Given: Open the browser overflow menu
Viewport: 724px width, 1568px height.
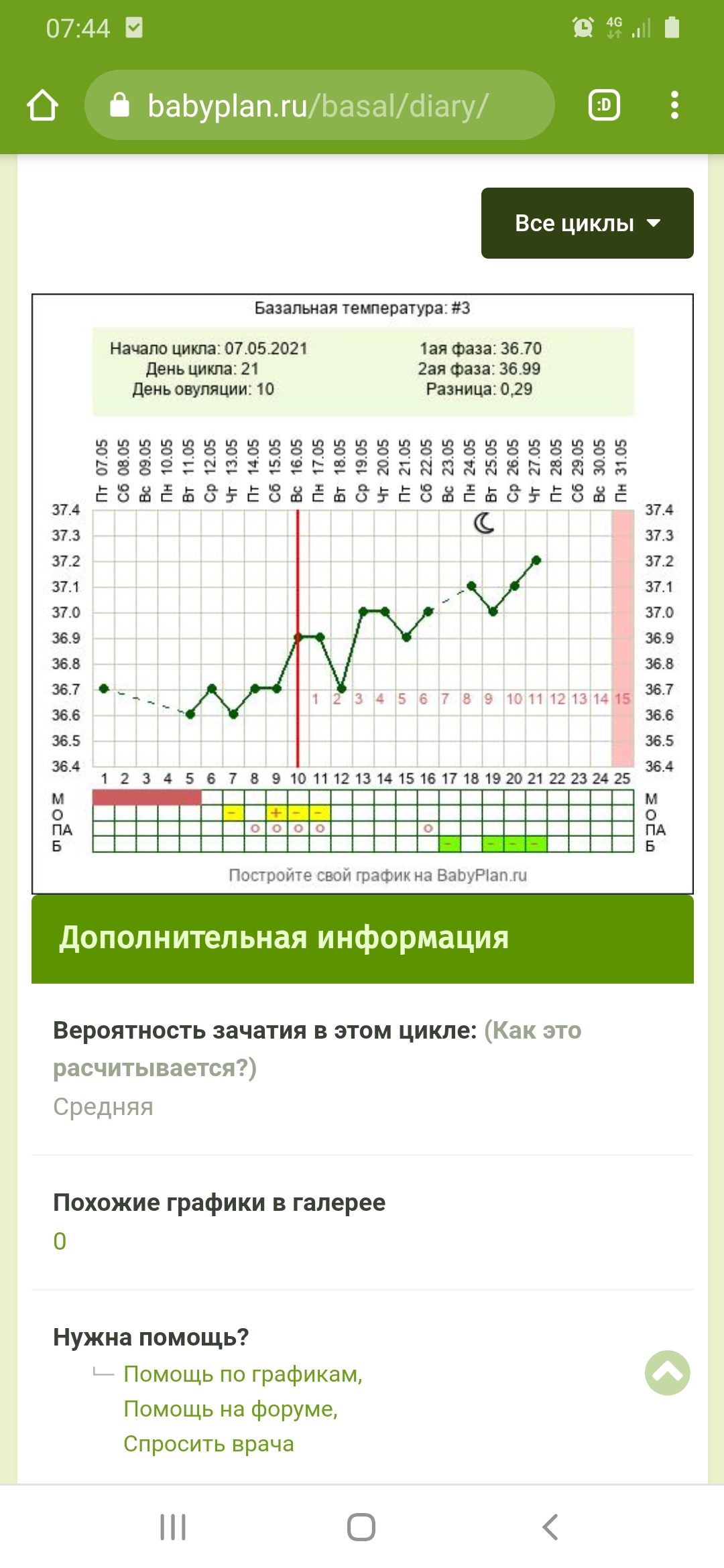Looking at the screenshot, I should [x=674, y=105].
